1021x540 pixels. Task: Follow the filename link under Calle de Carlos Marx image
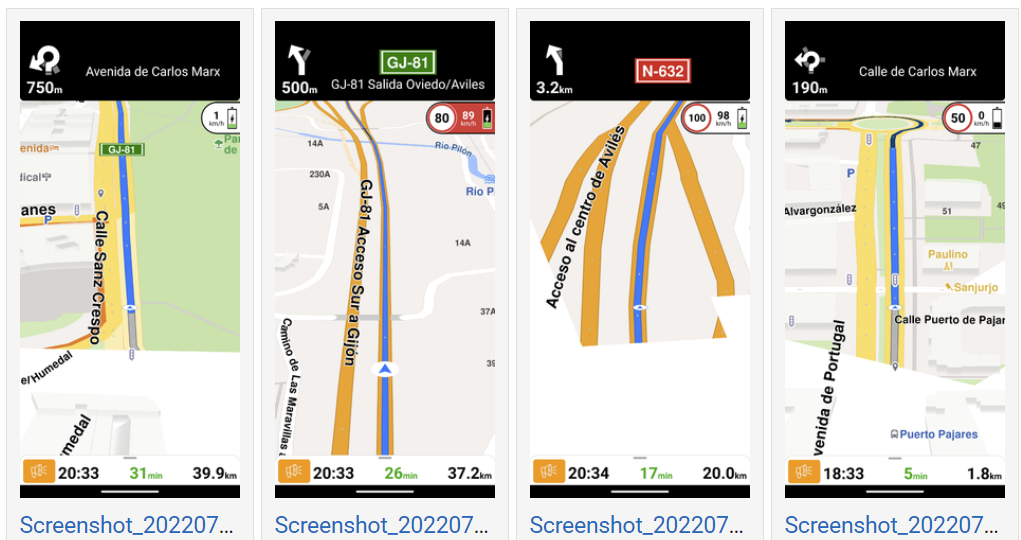[891, 525]
